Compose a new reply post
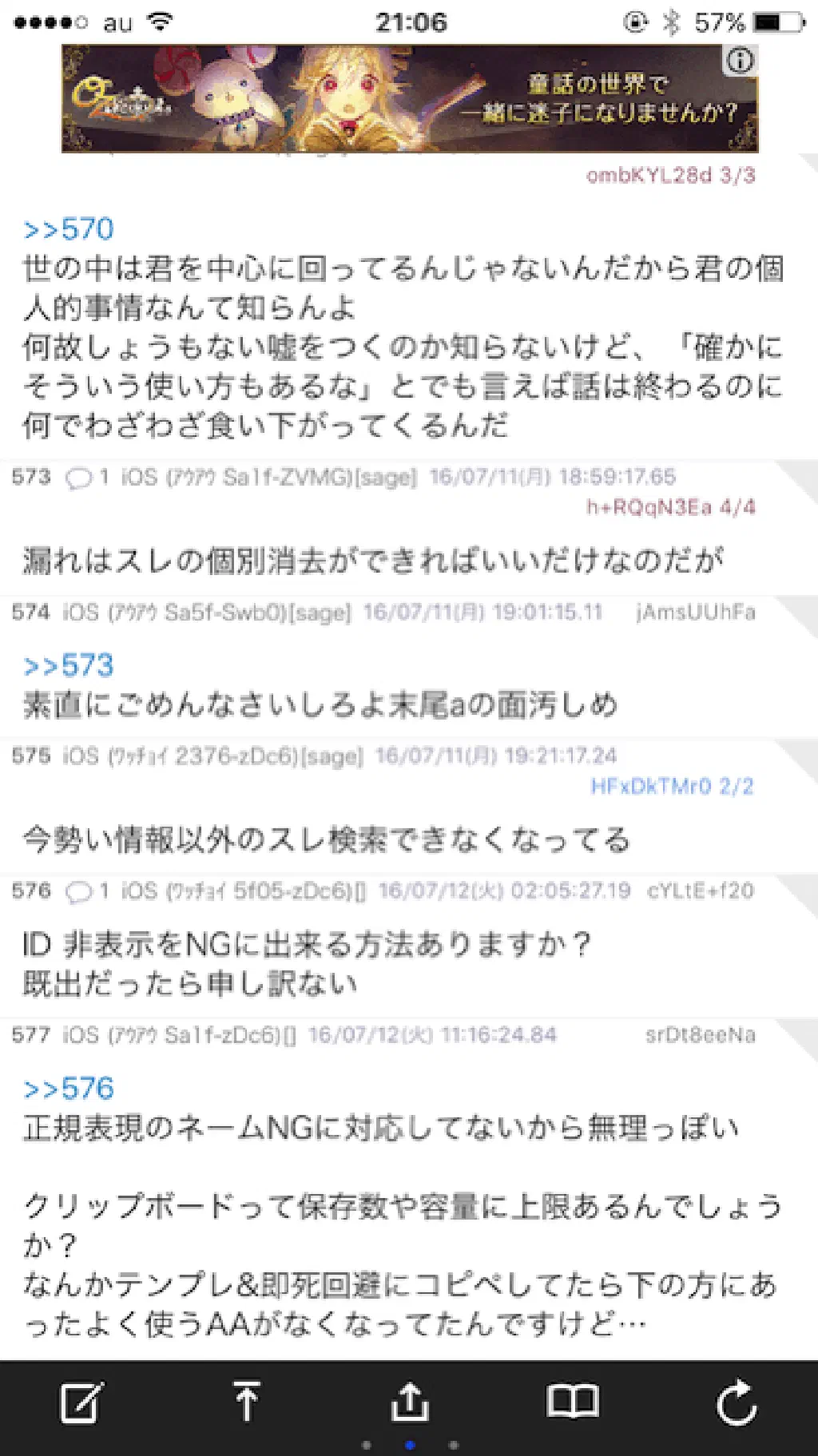818x1456 pixels. click(81, 1403)
